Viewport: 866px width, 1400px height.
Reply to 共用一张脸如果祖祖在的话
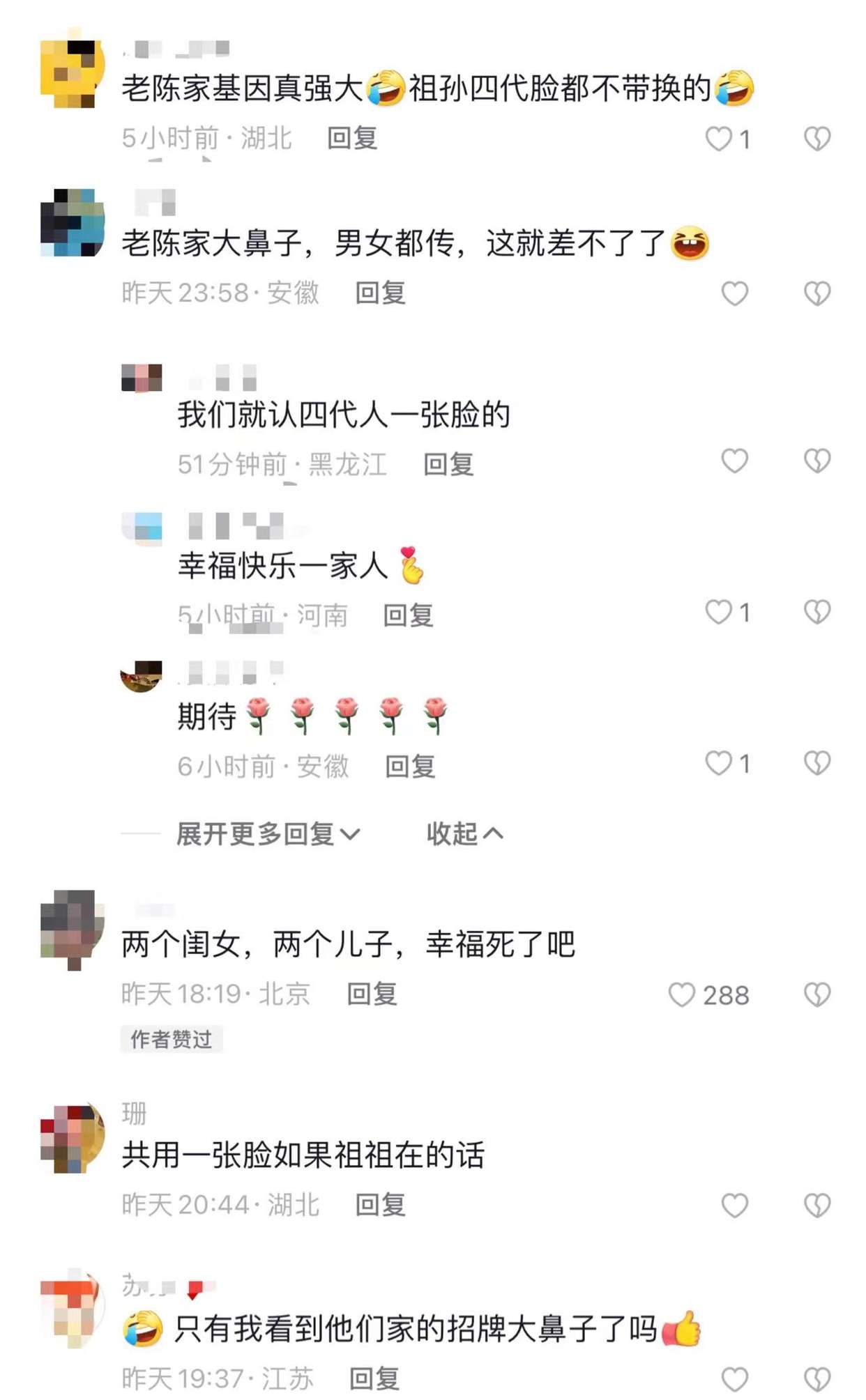point(380,1205)
